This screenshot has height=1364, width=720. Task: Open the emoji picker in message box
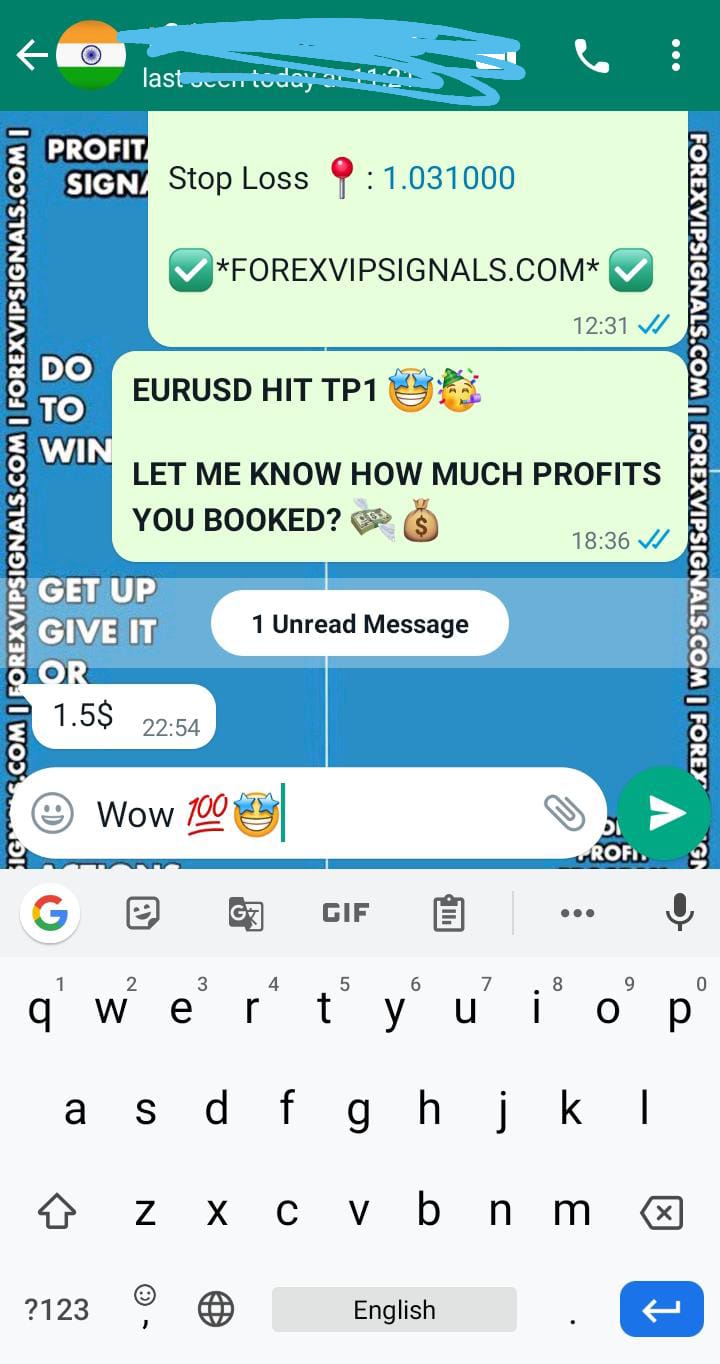(53, 813)
